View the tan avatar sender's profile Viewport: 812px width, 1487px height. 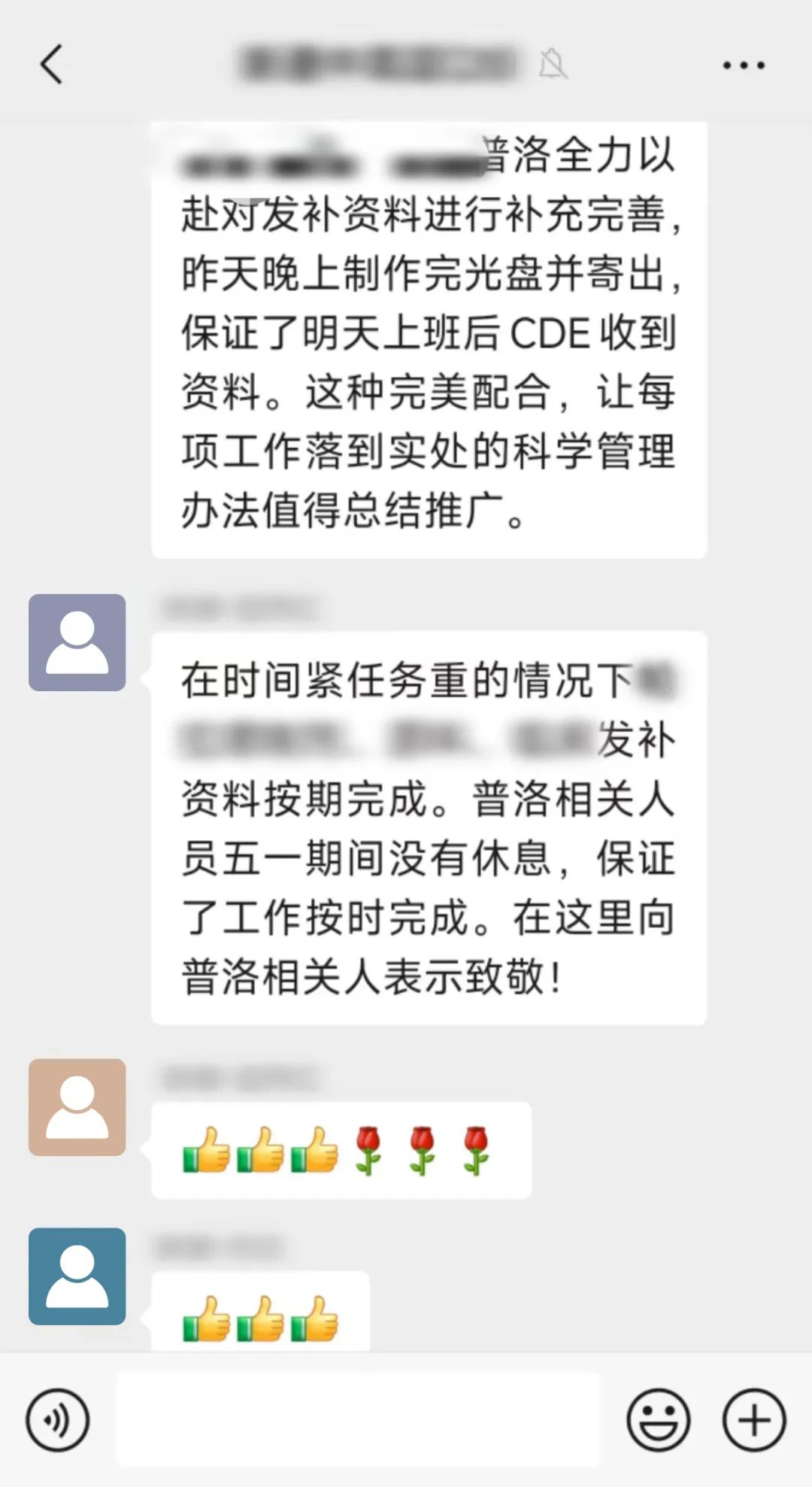77,1107
